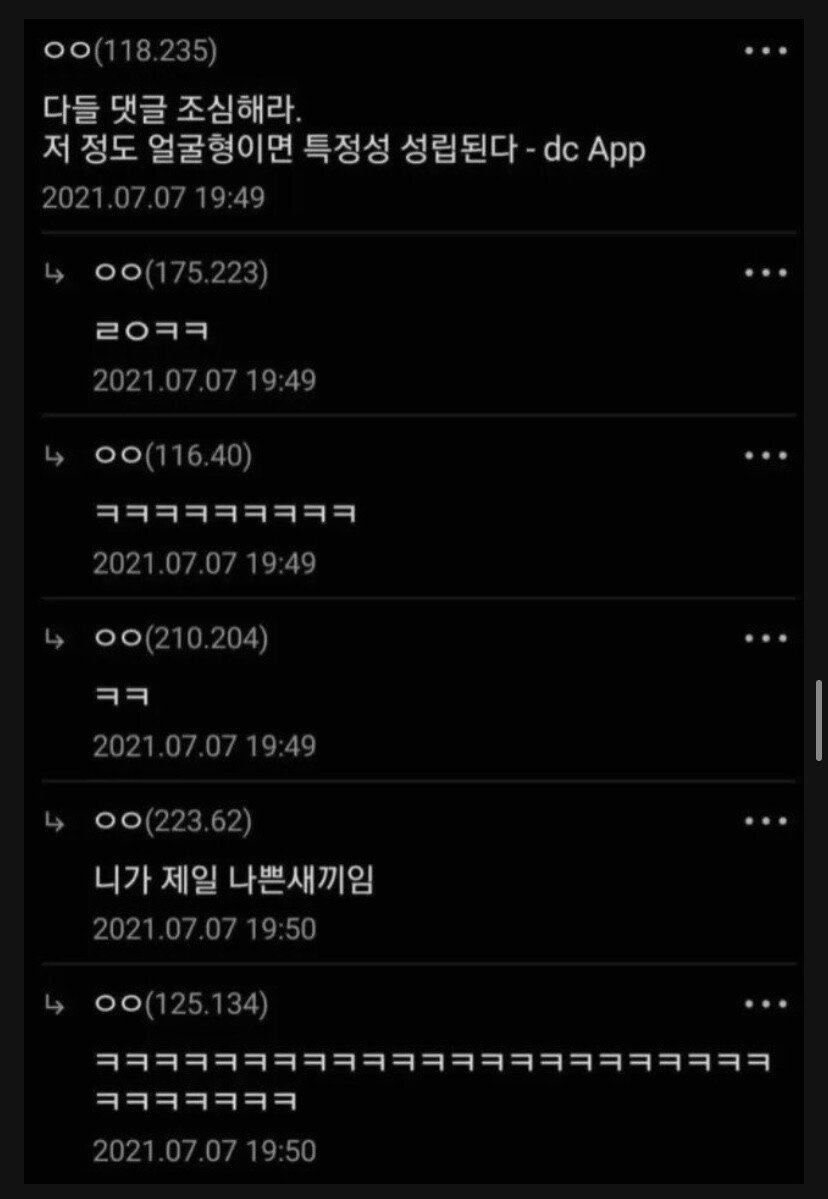Show options for ㅇㅇ(210.204) reply
The height and width of the screenshot is (1199, 828).
766,639
